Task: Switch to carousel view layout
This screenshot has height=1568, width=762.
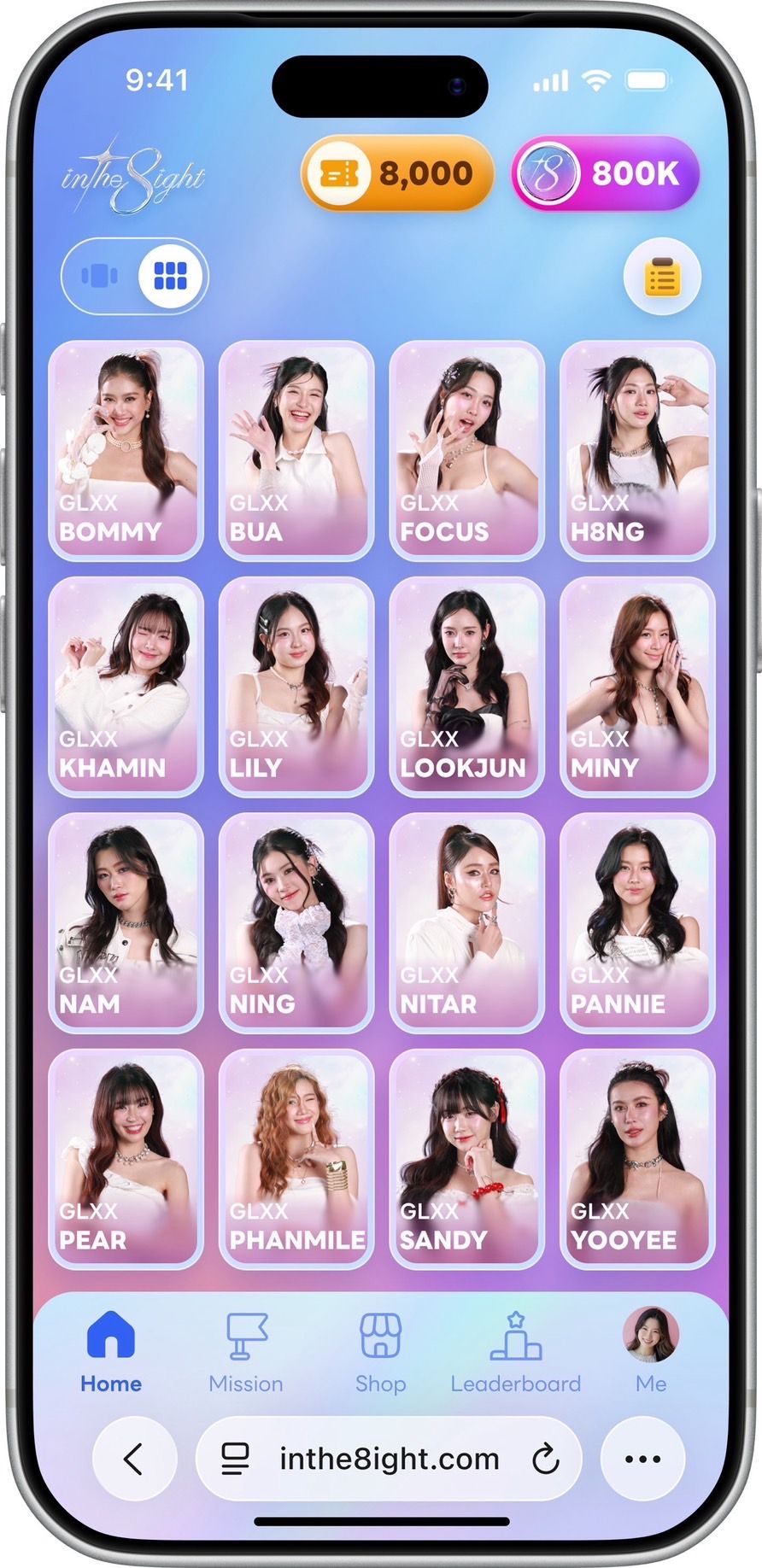Action: tap(100, 276)
